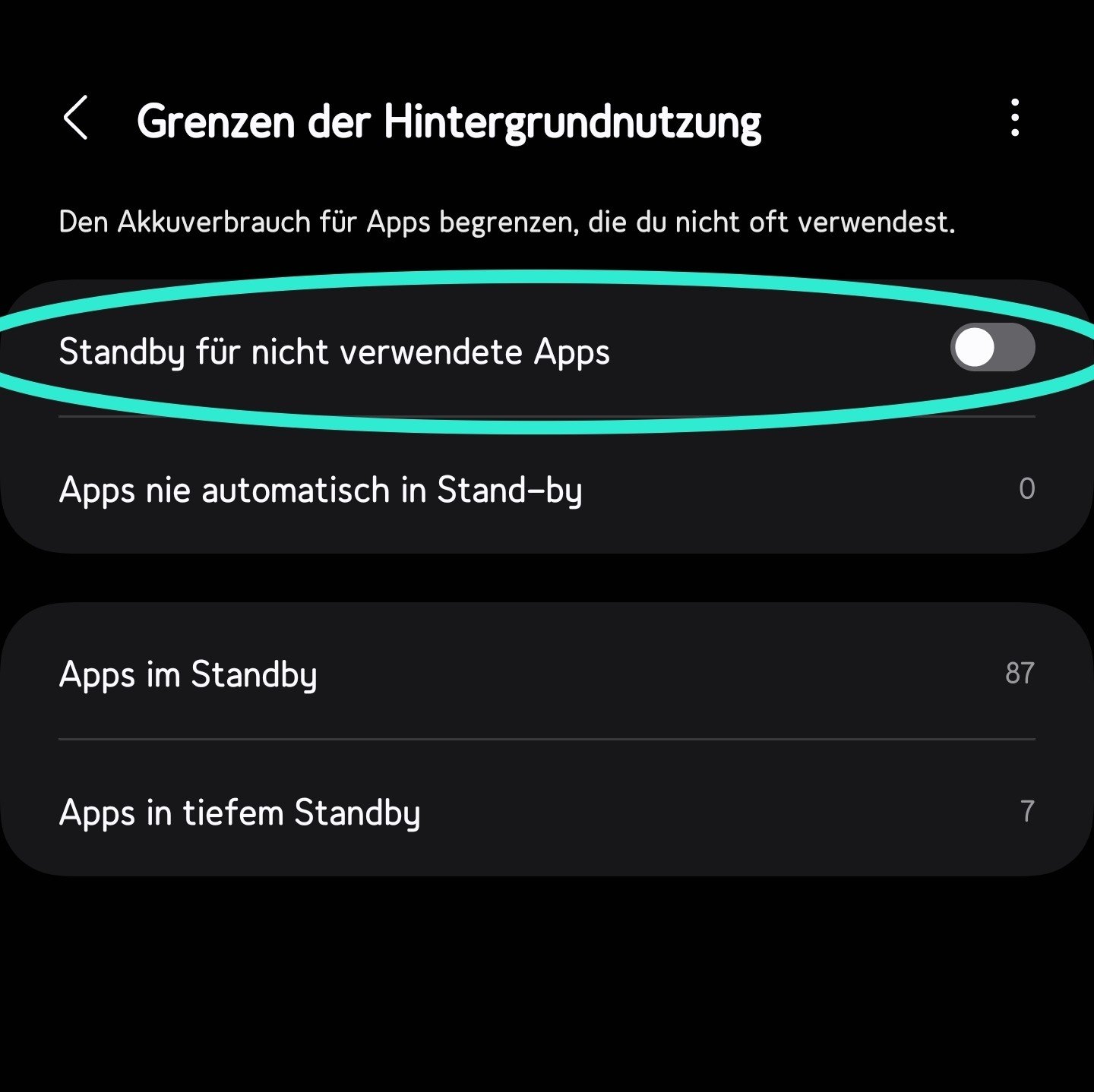1094x1092 pixels.
Task: Go back from Grenzen der Hintergrundnutzung
Action: coord(76,119)
